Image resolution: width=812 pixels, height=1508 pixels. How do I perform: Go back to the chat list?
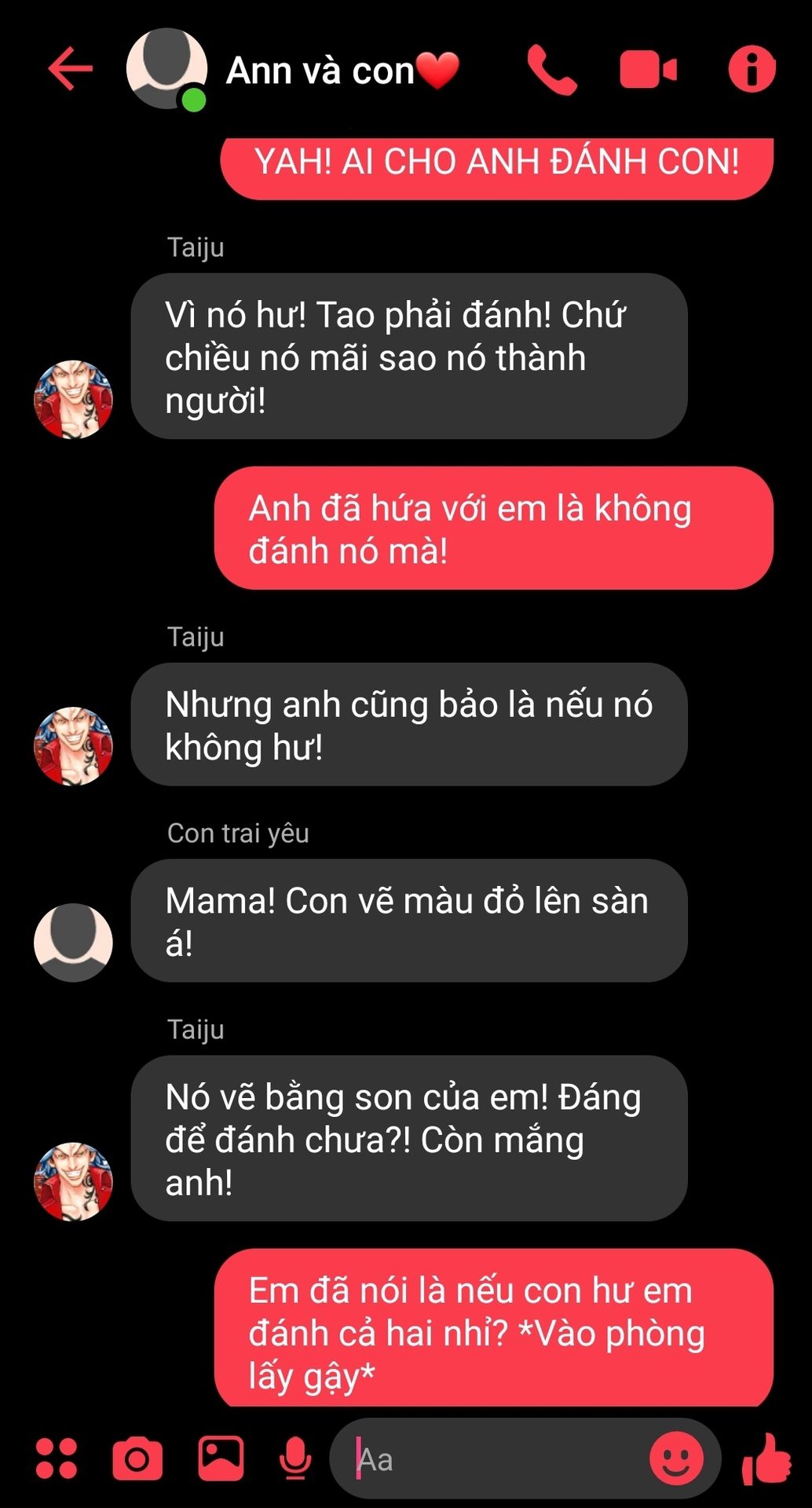tap(70, 69)
